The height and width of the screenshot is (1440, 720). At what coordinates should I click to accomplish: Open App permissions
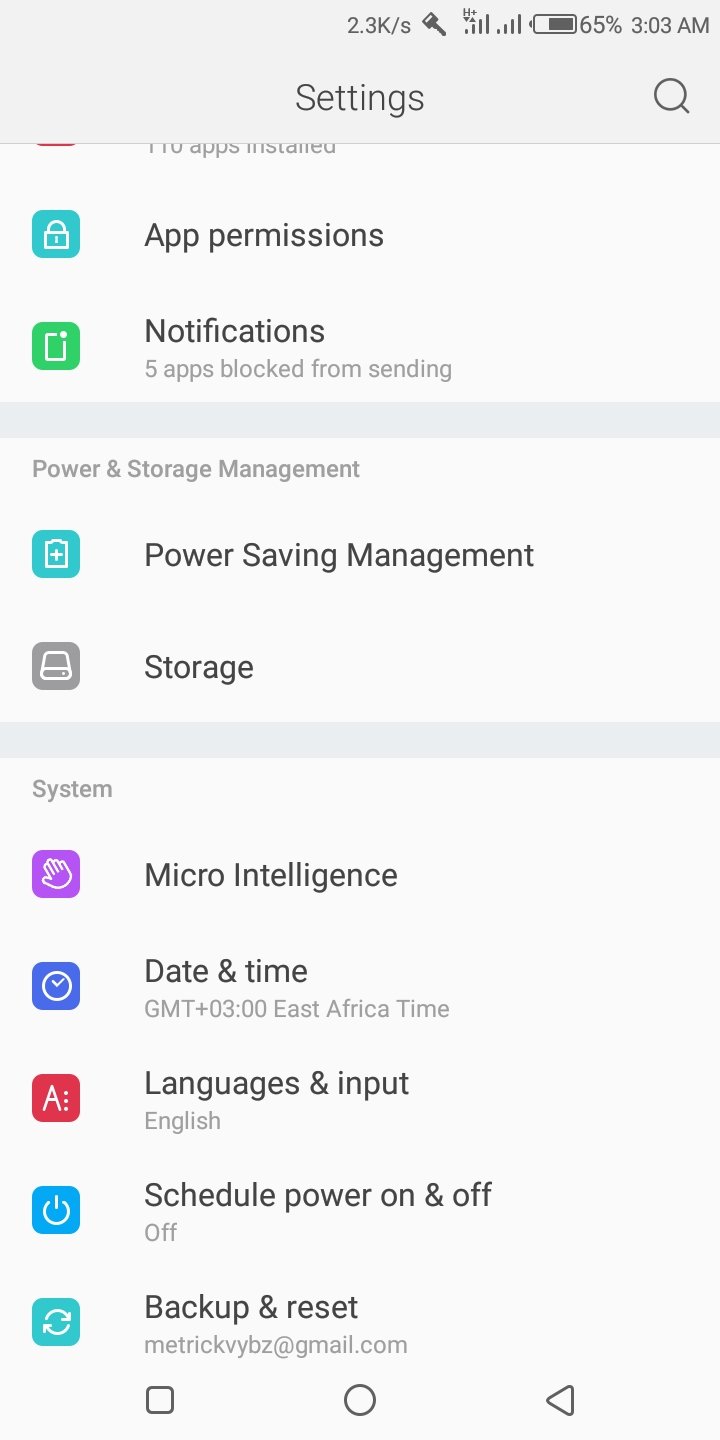click(x=360, y=236)
